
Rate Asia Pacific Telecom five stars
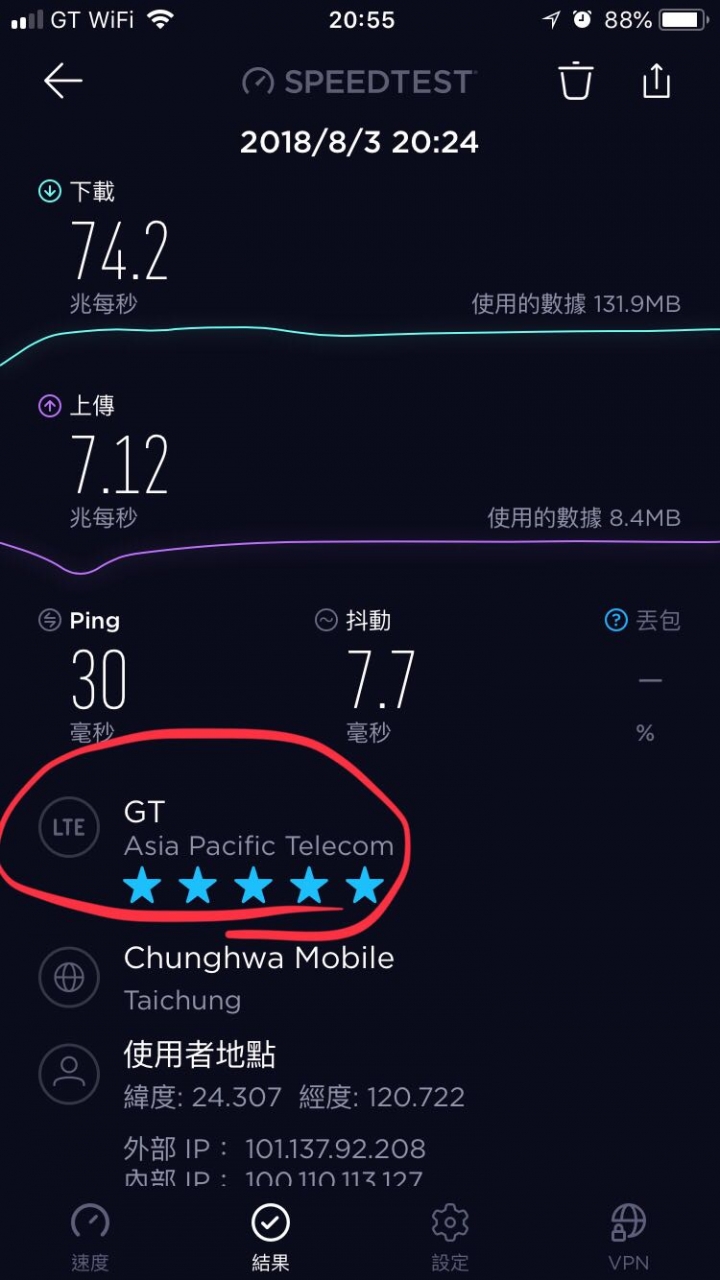(365, 886)
